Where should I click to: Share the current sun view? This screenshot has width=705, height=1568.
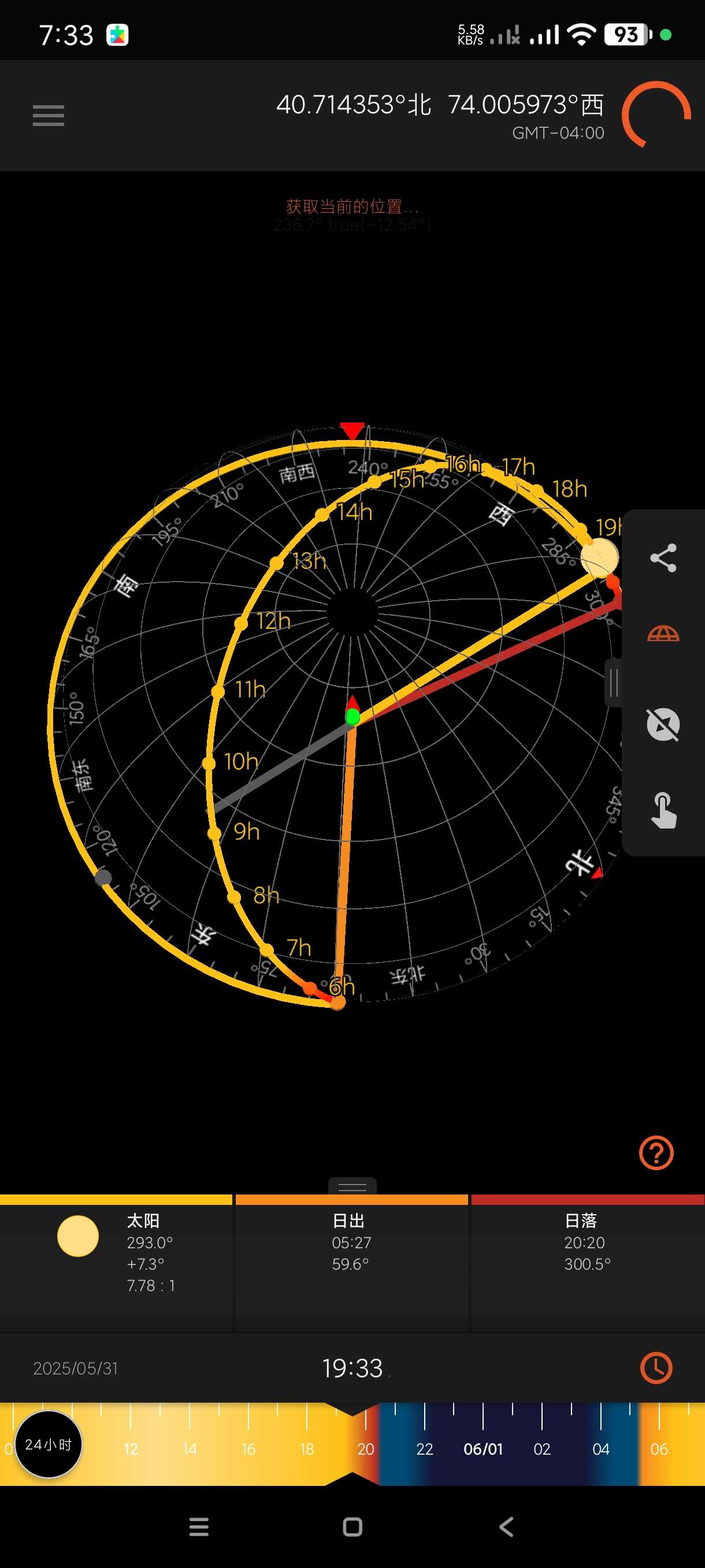coord(663,557)
